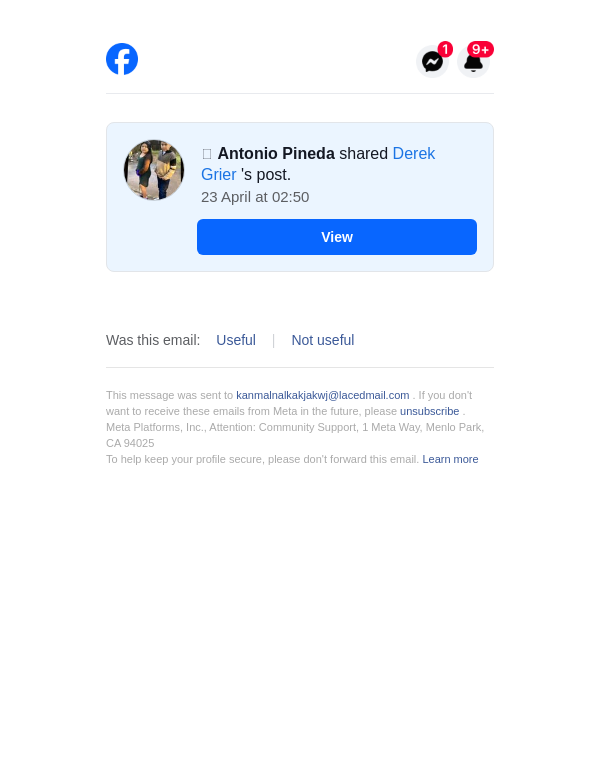
Task: Open the notifications bell
Action: [x=474, y=61]
